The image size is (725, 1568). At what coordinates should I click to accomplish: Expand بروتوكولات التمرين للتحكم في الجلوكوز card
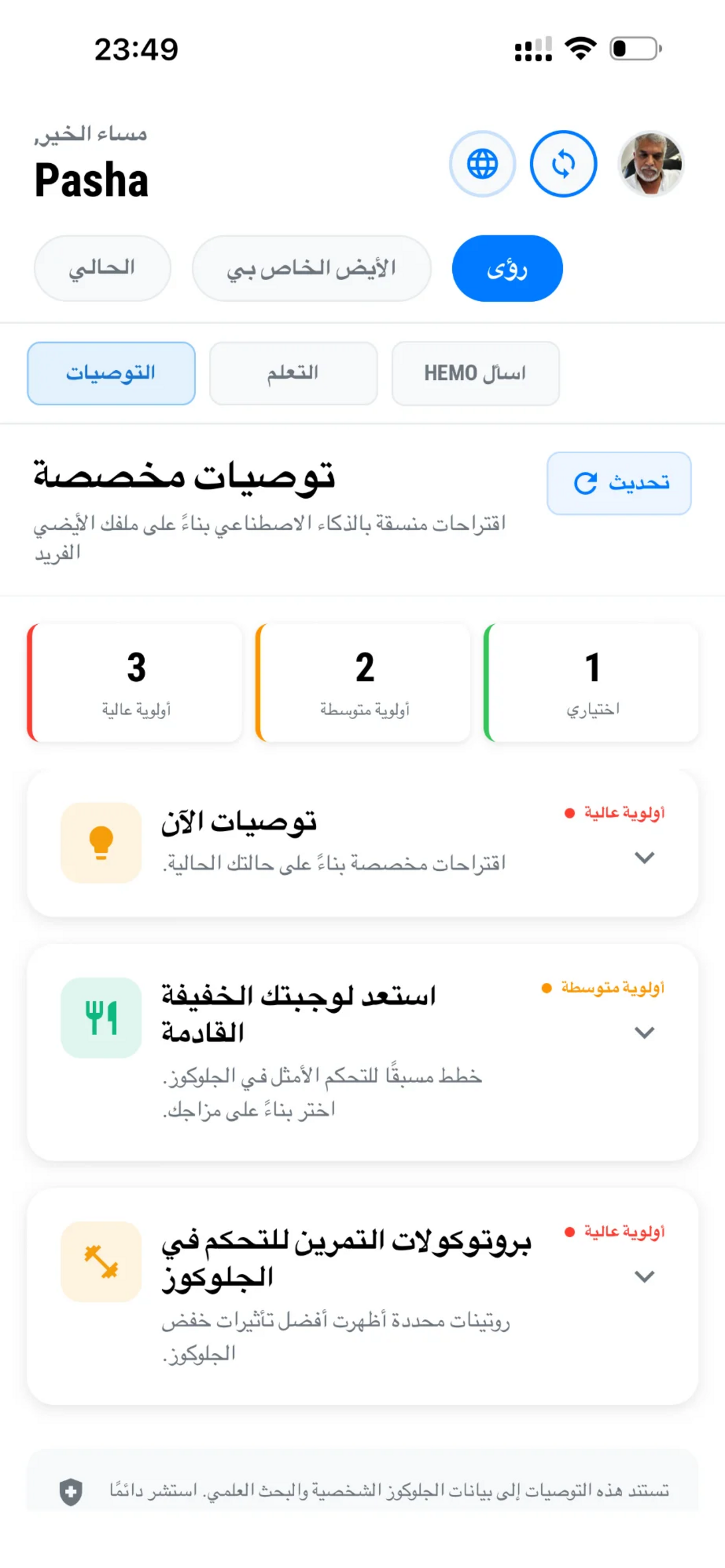point(644,1275)
